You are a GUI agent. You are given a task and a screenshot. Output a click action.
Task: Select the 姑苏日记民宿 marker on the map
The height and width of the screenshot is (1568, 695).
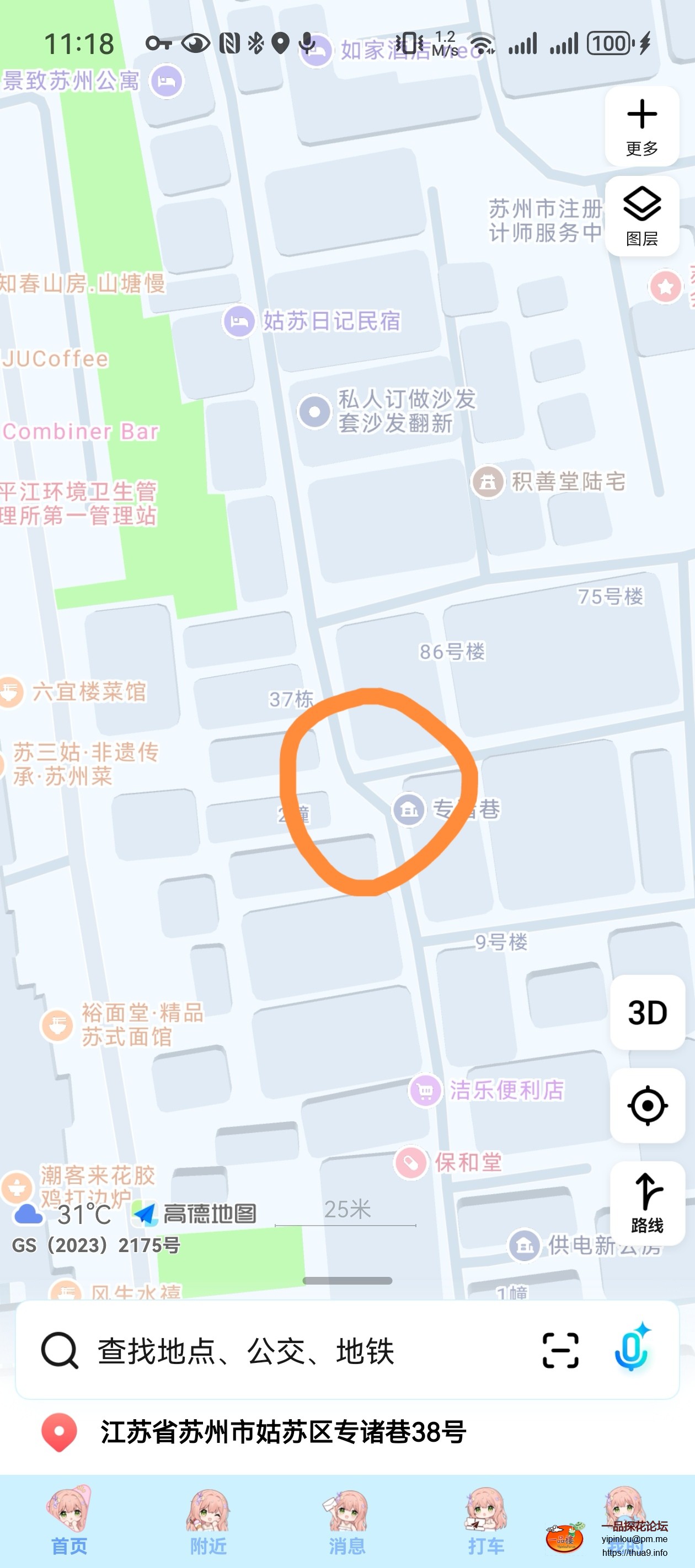coord(239,321)
